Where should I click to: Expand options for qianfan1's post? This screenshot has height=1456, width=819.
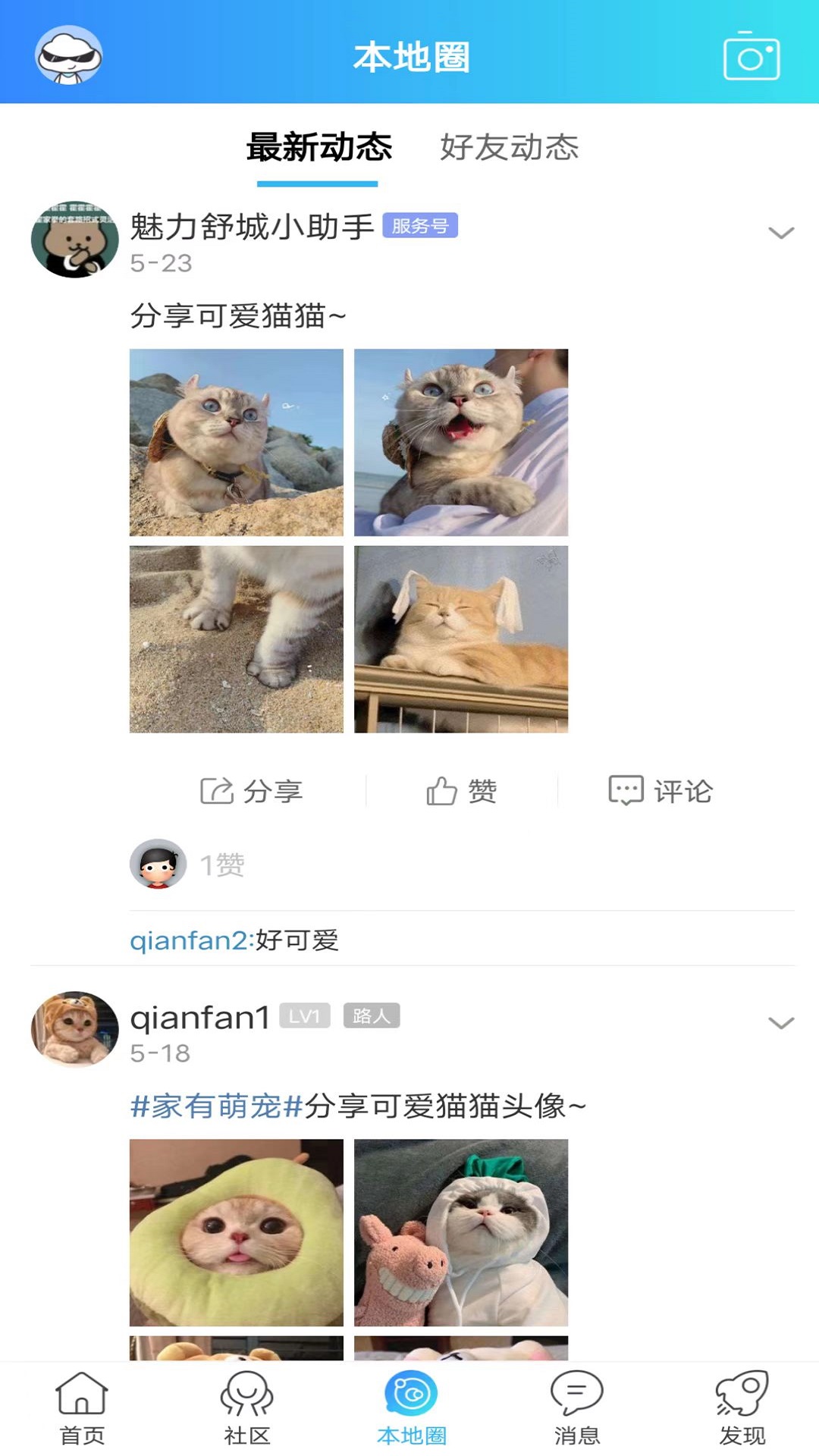coord(780,1023)
